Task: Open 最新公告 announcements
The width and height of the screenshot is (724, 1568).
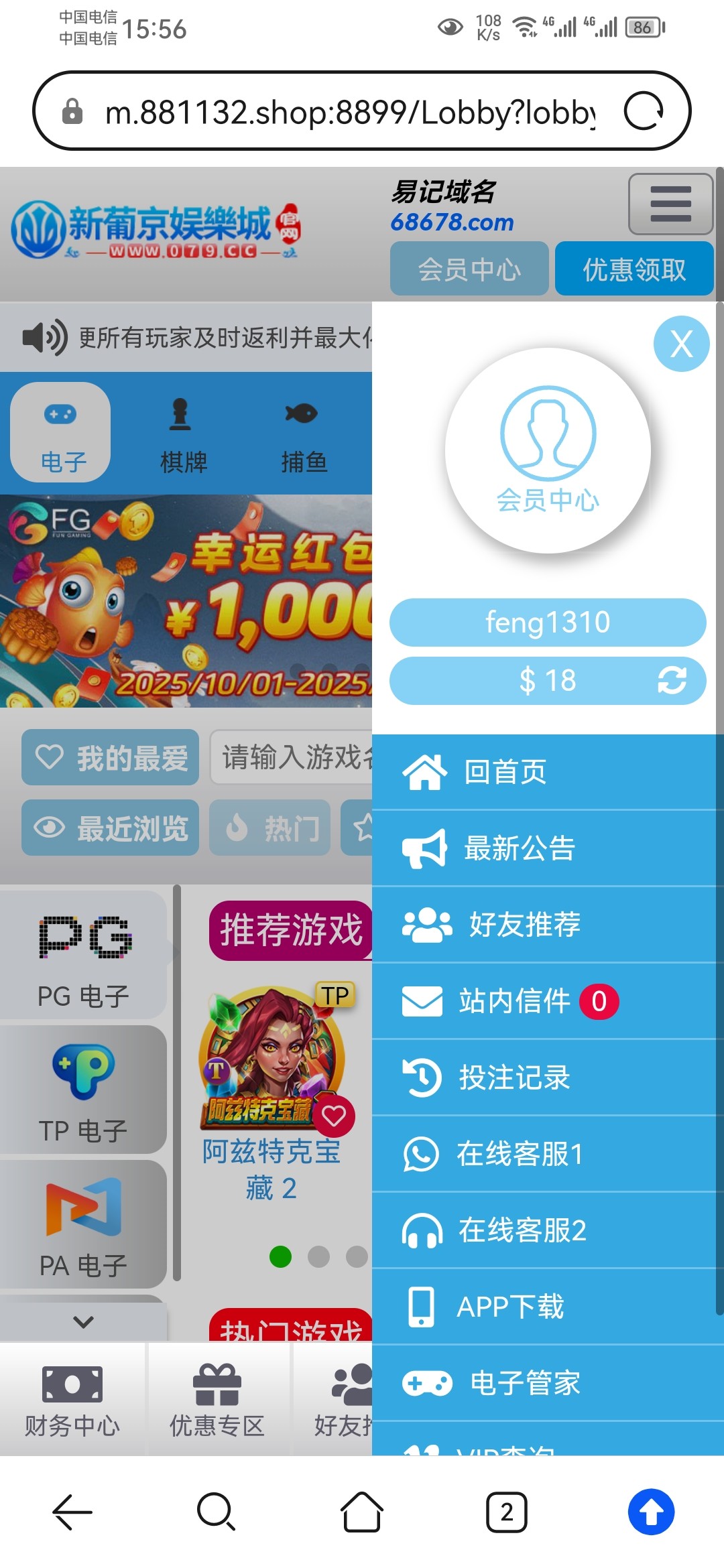Action: (x=520, y=848)
